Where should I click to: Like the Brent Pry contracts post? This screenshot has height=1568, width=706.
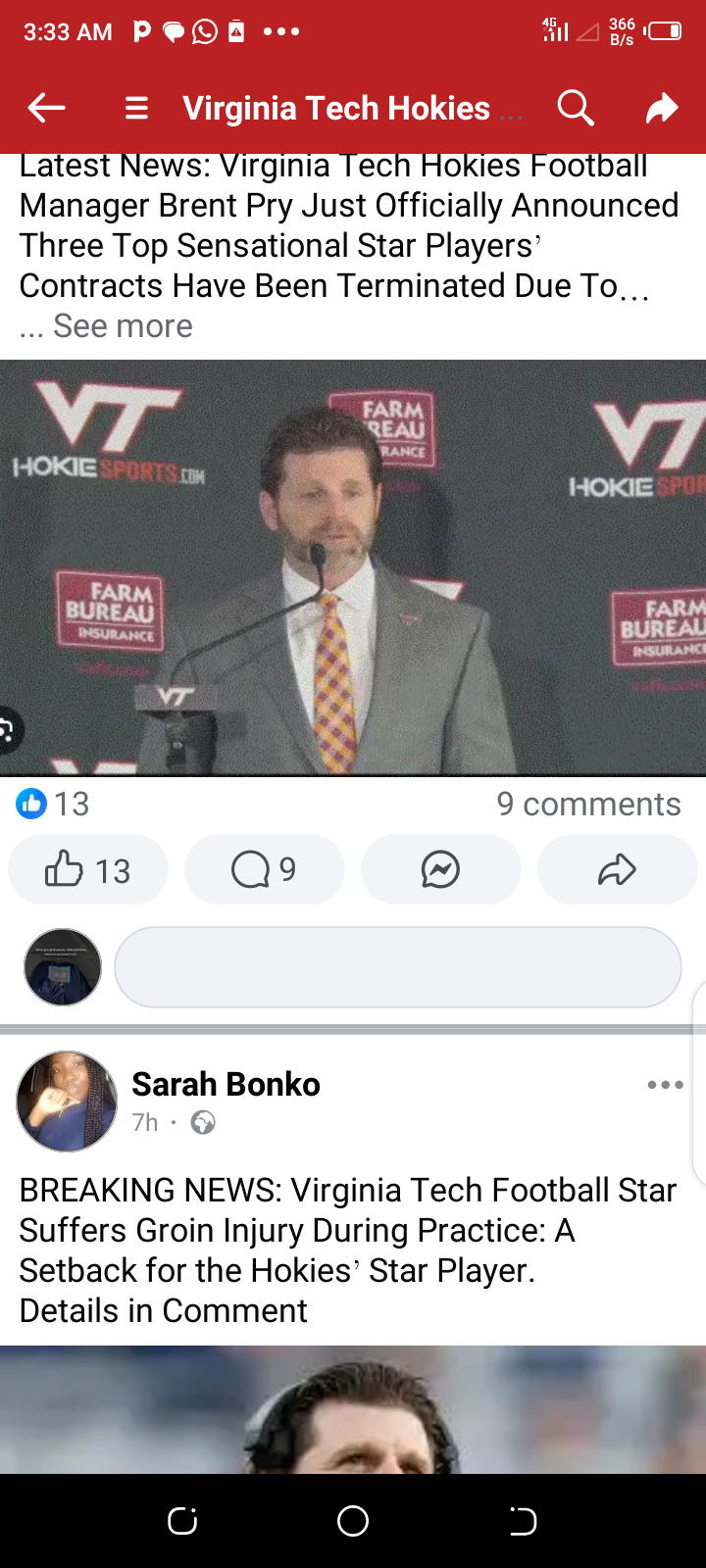(88, 869)
